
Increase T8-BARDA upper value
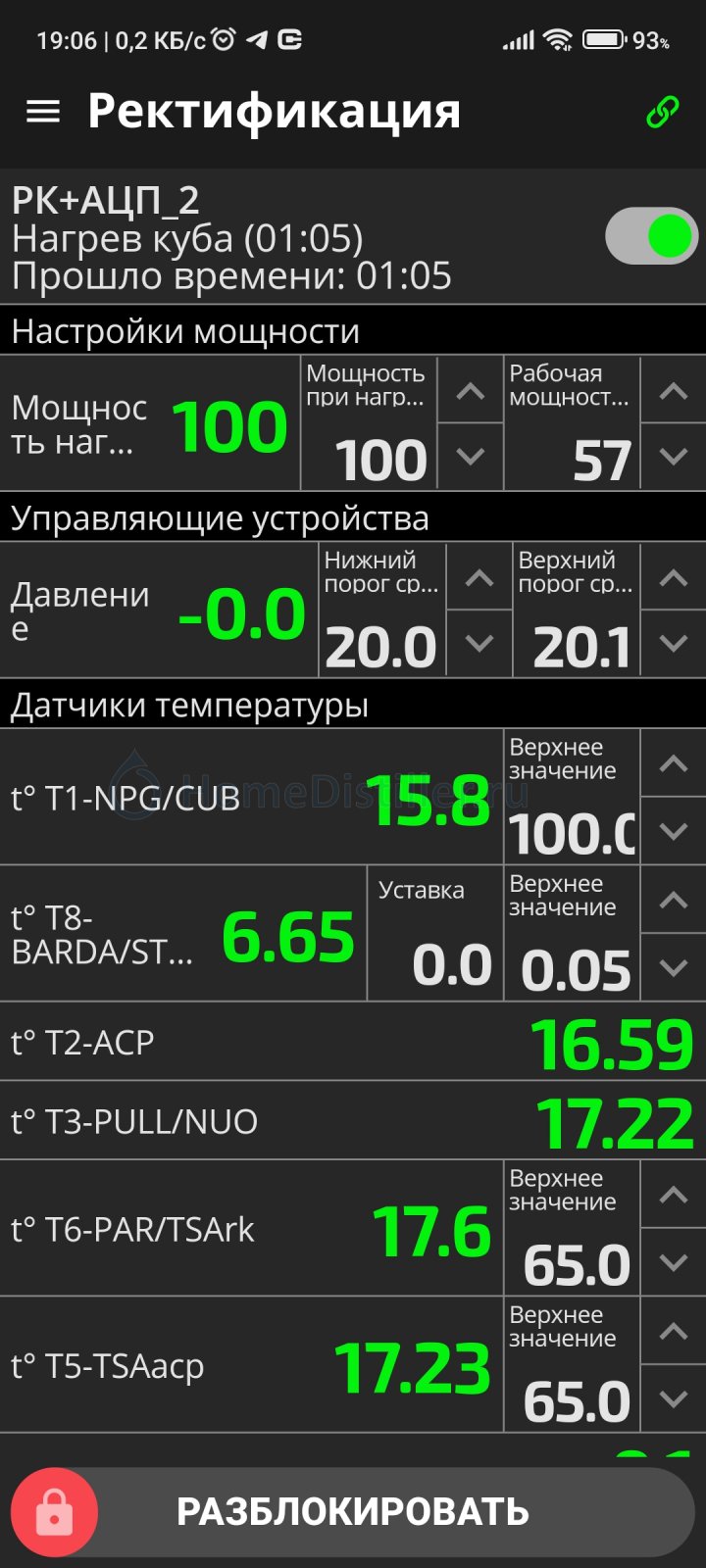pos(673,900)
